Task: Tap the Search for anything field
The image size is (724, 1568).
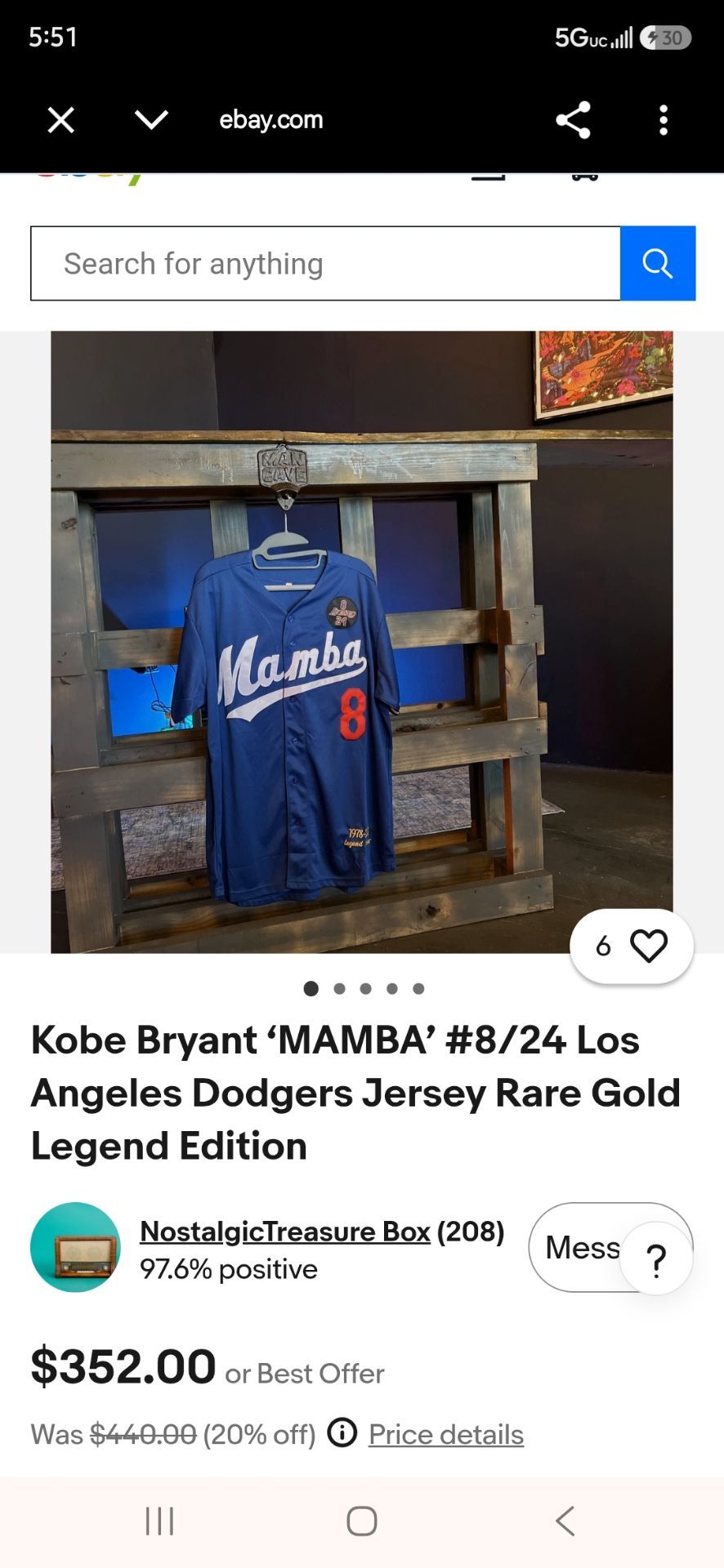Action: pyautogui.click(x=325, y=264)
